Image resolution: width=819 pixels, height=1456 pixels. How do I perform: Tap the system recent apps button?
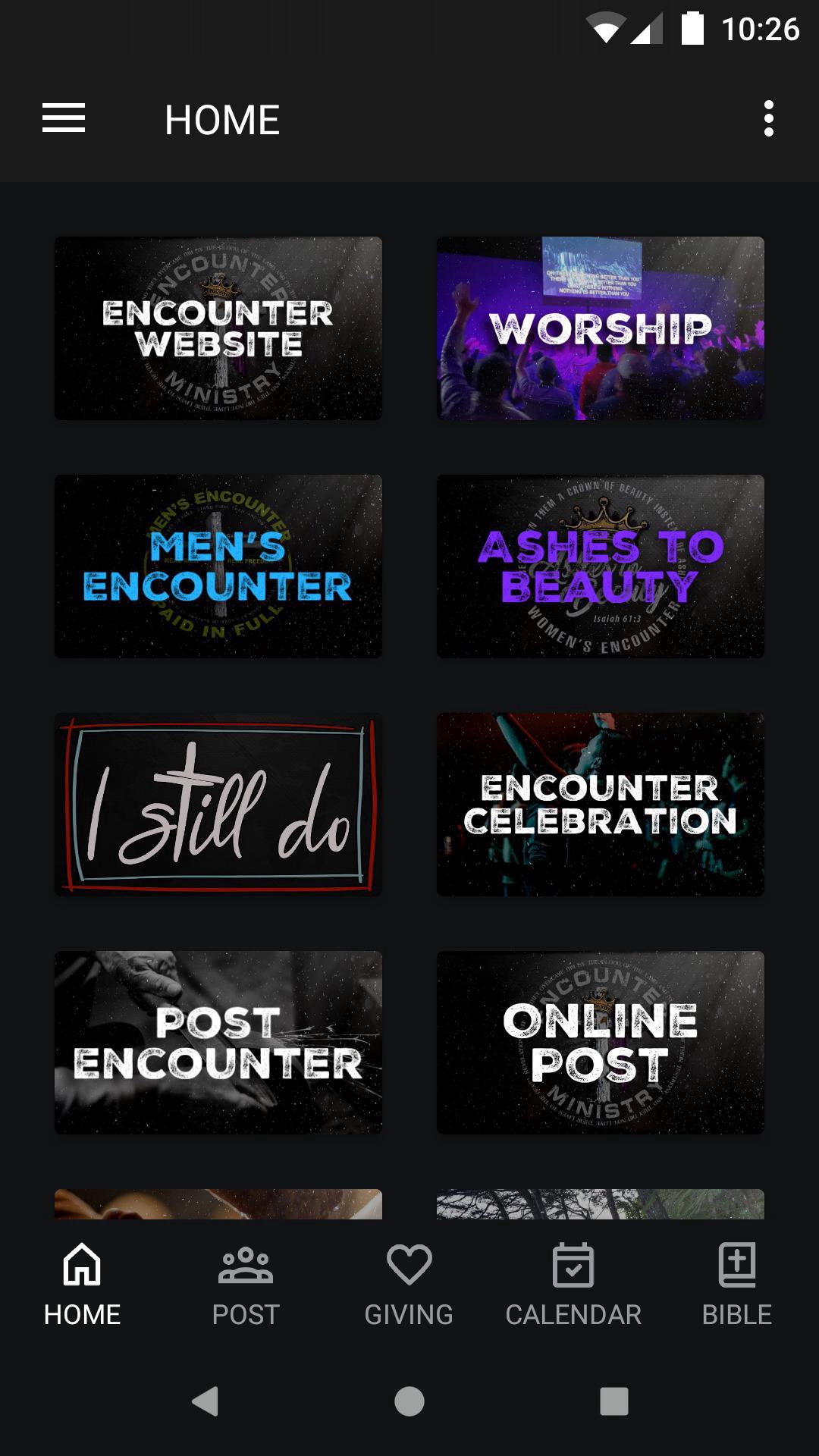click(613, 1401)
